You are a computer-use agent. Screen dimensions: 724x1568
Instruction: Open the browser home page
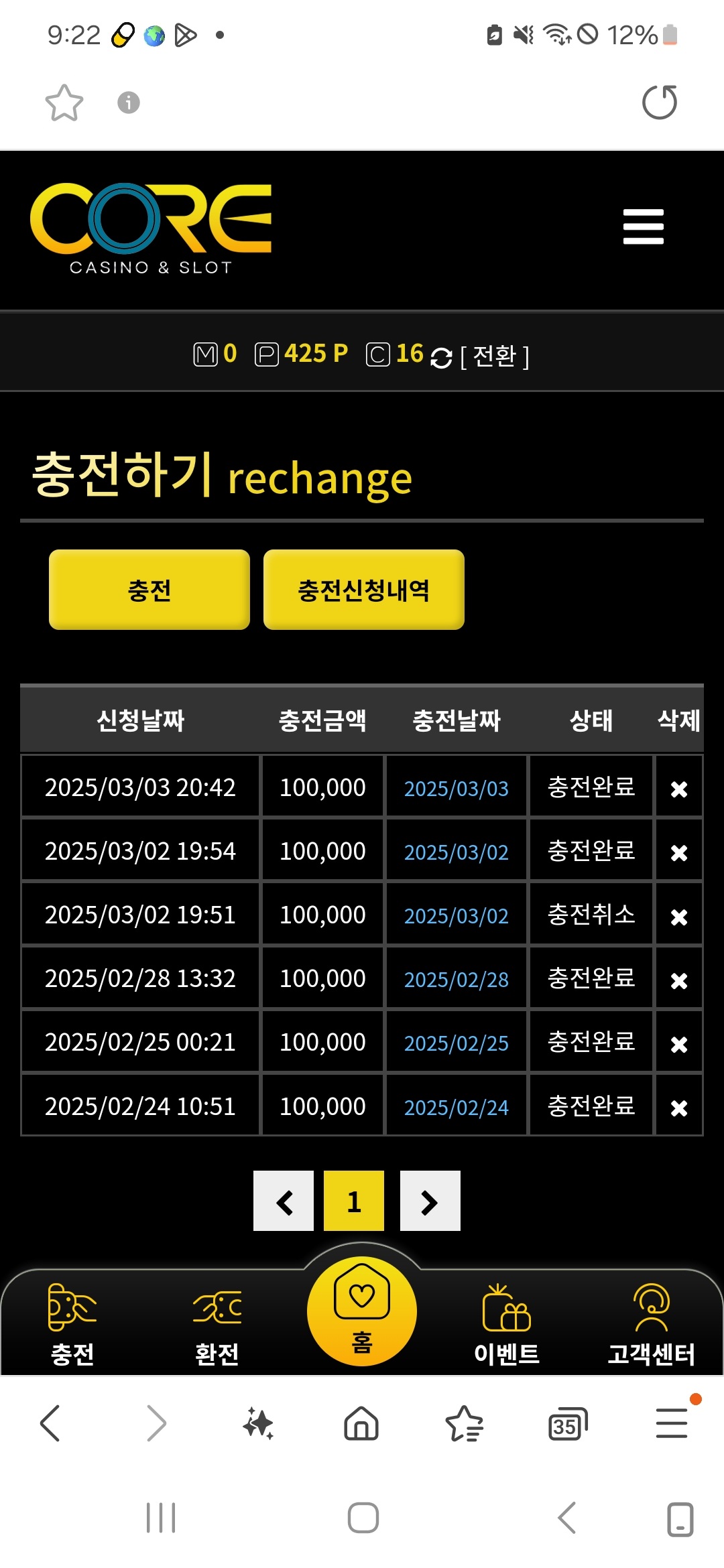tap(361, 1423)
